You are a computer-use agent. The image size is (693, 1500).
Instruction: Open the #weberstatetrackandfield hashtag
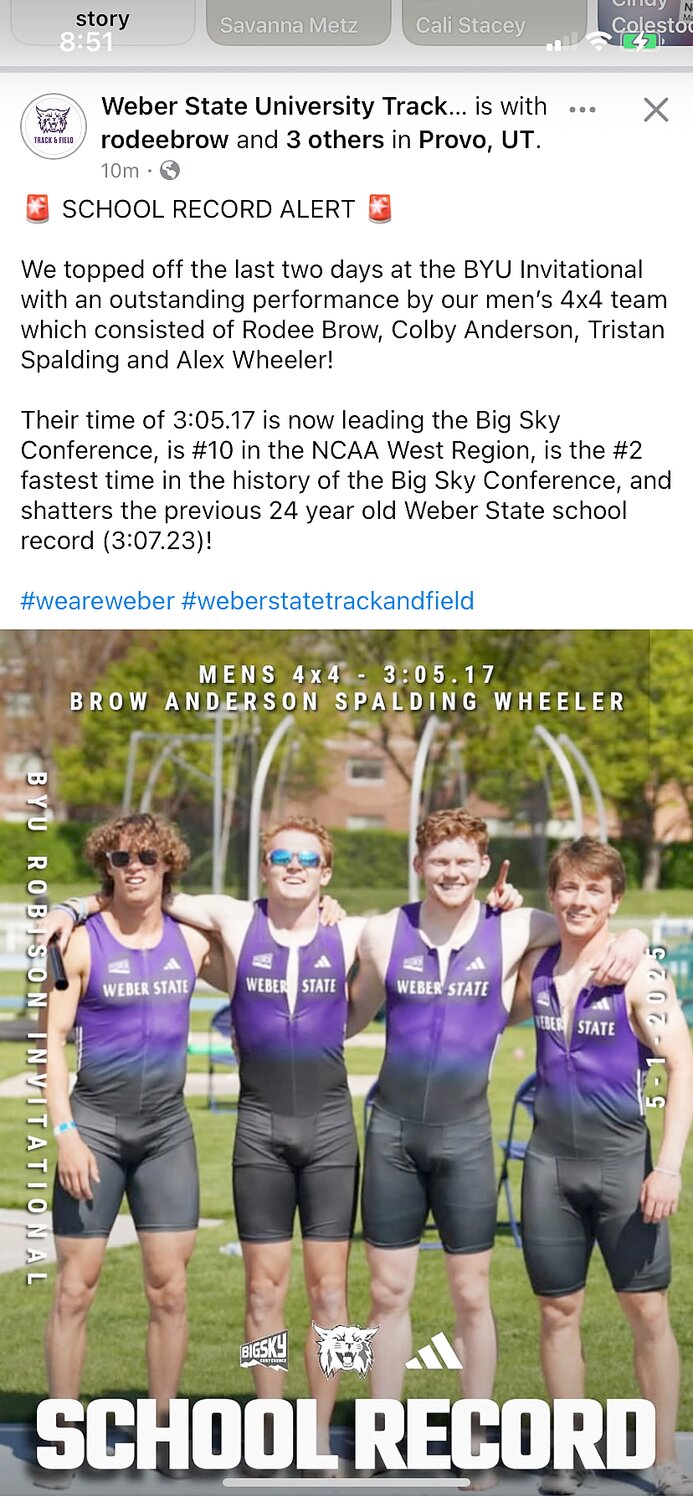[328, 601]
